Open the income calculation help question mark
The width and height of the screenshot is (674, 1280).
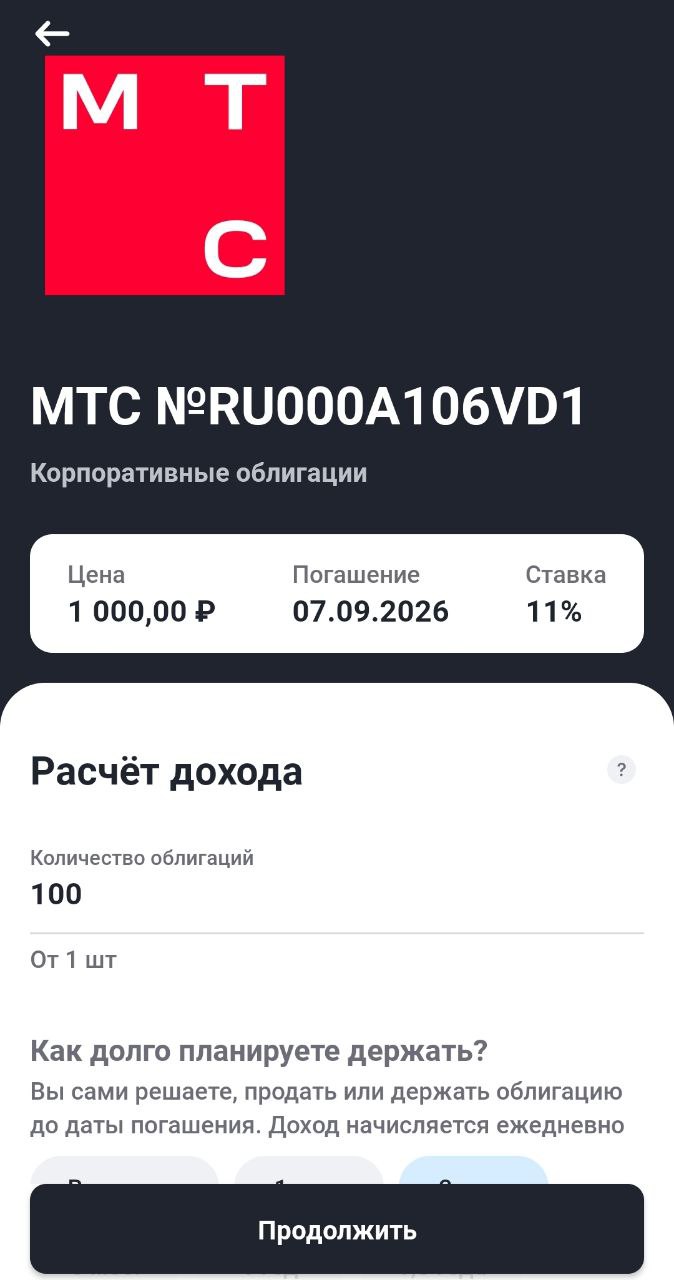coord(621,770)
